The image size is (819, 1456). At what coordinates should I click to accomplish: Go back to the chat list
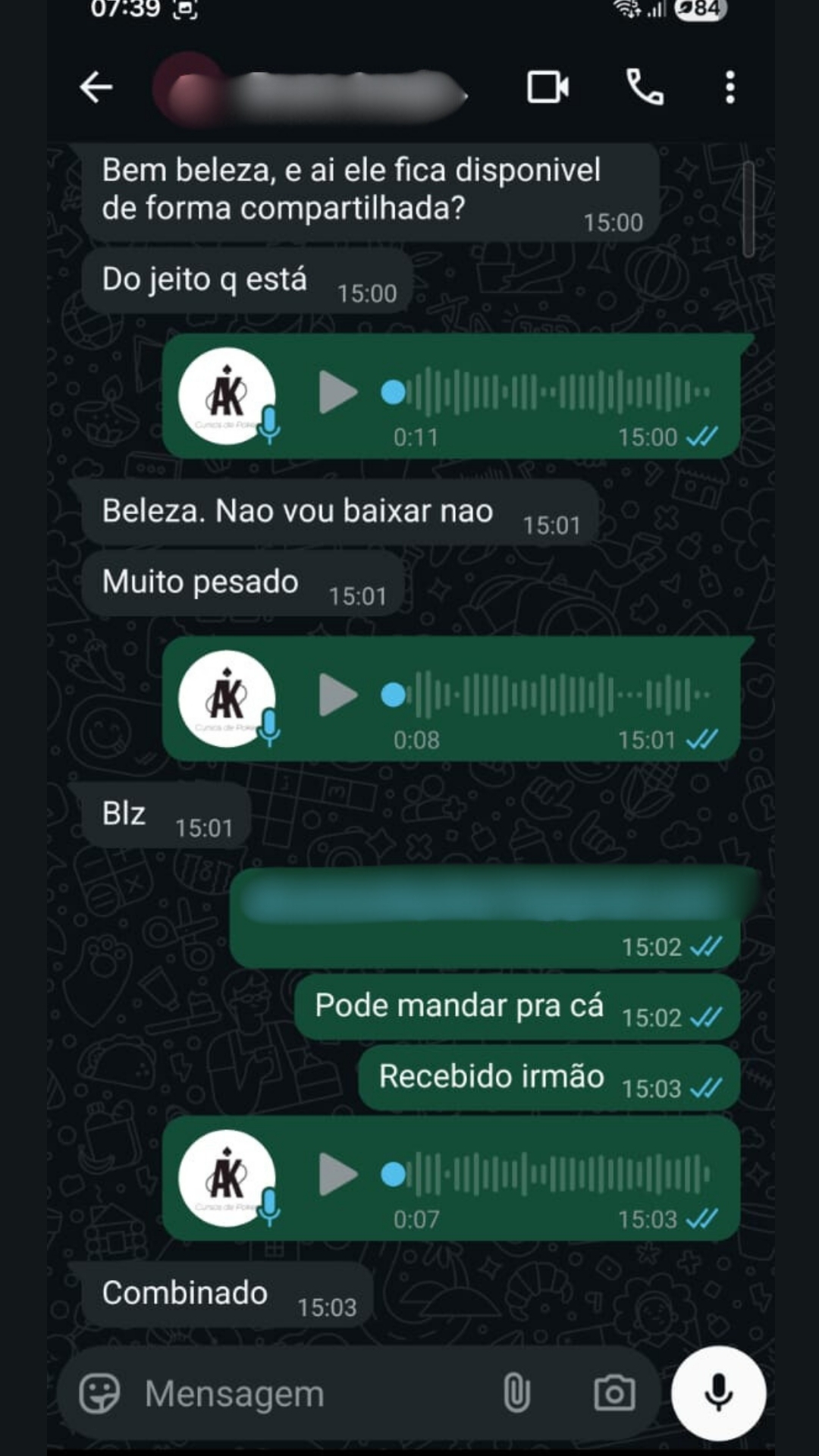tap(96, 87)
